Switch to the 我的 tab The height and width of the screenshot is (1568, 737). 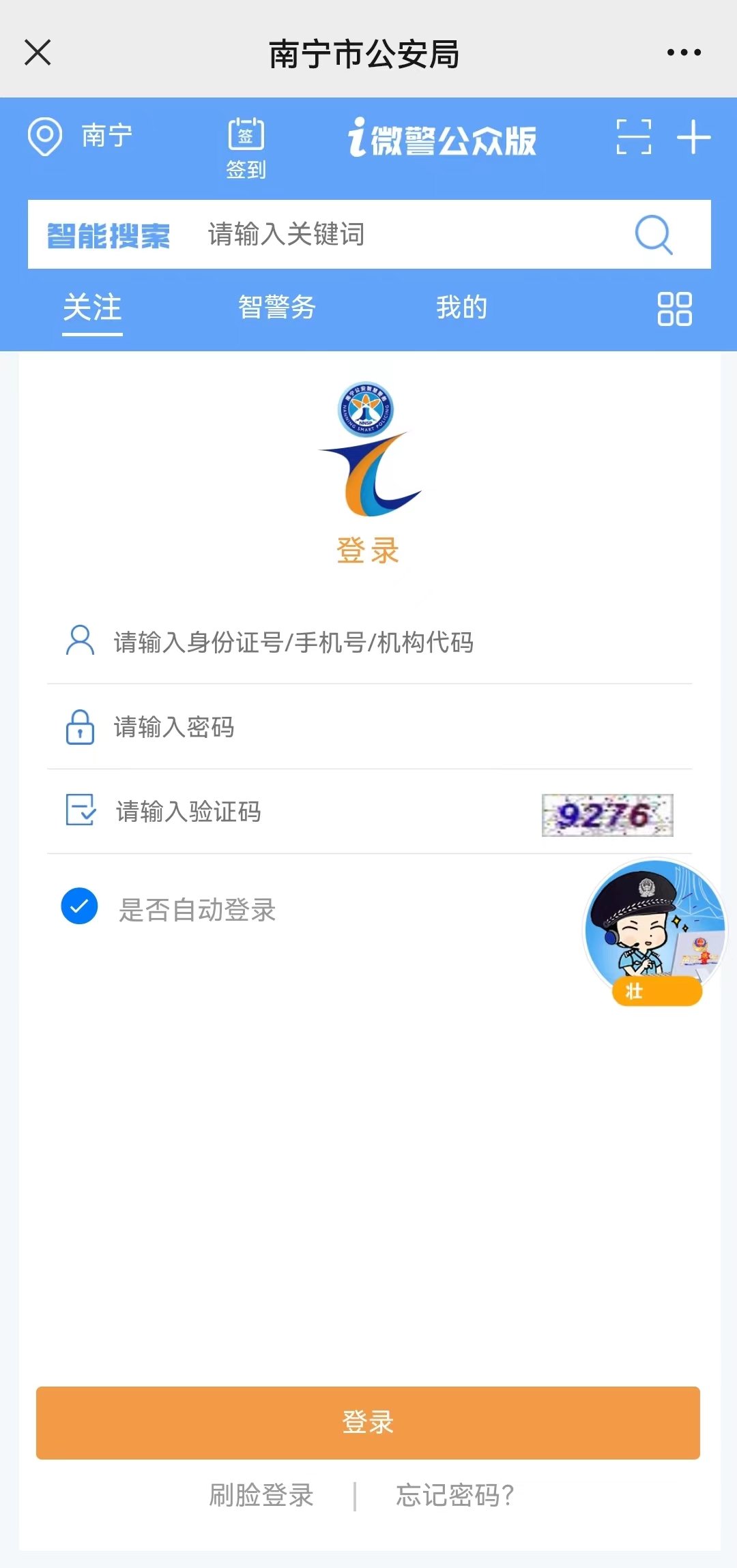pos(462,308)
